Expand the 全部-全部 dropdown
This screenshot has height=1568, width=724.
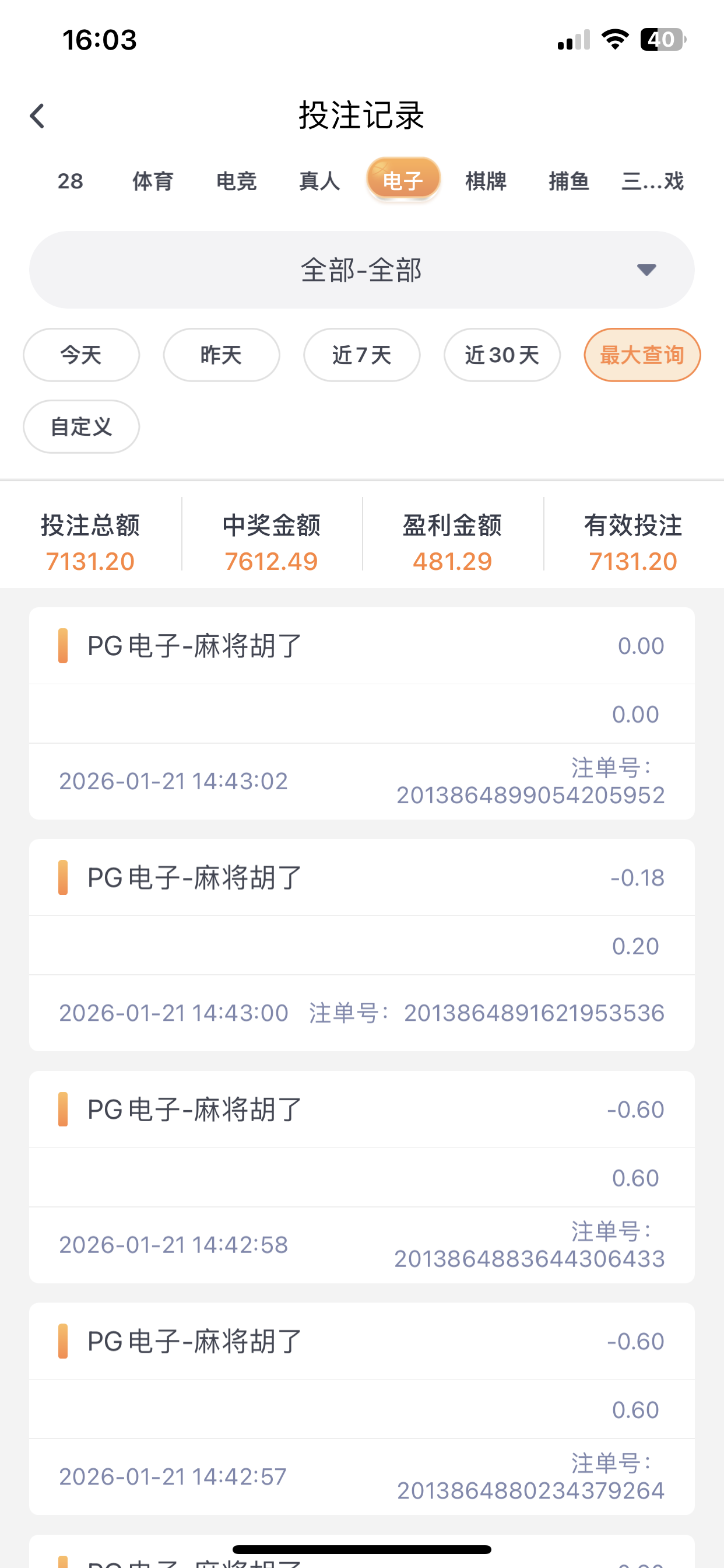(361, 269)
